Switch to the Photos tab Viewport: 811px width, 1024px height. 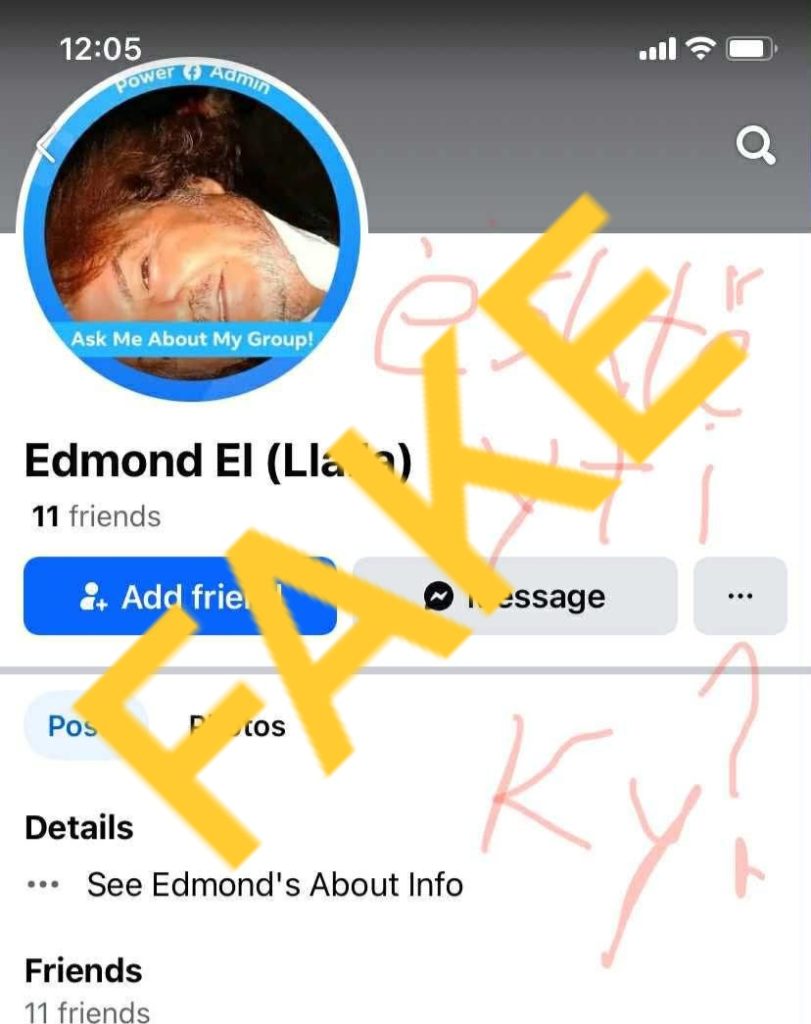click(238, 725)
